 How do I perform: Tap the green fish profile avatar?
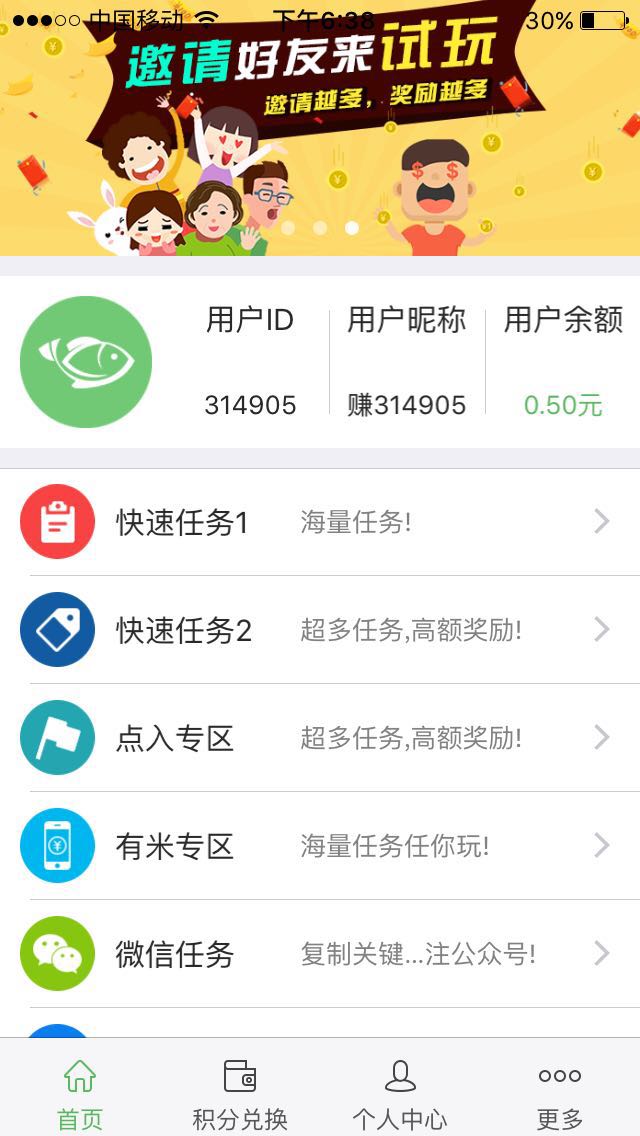pos(86,362)
